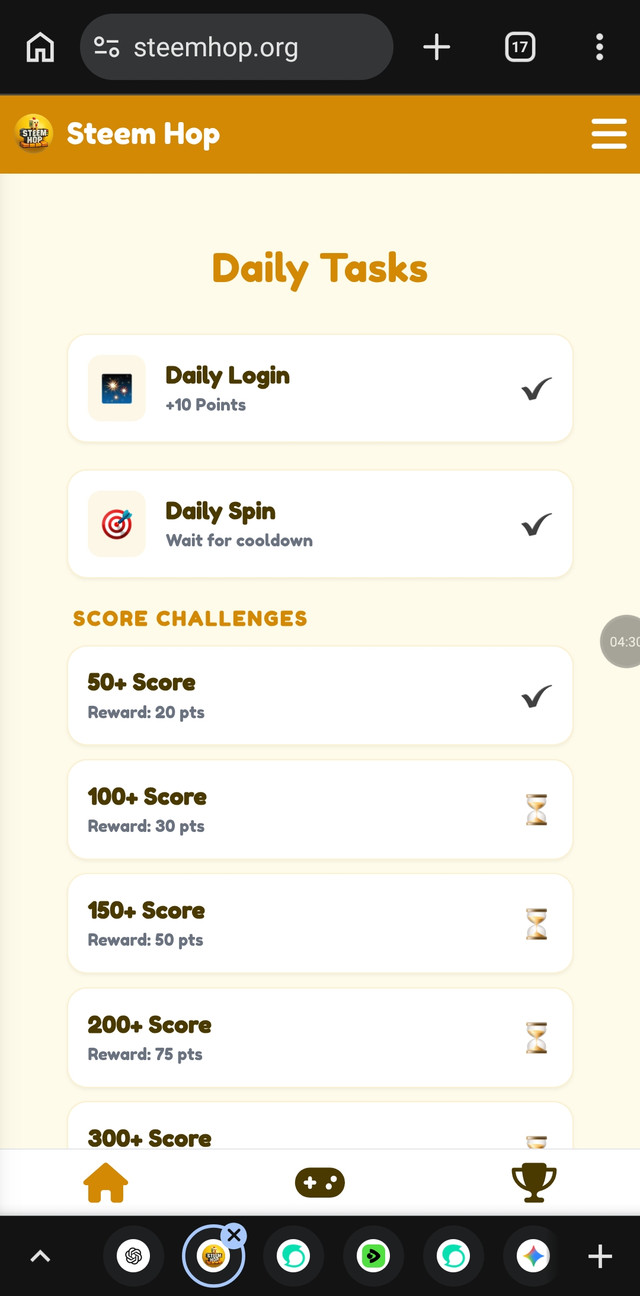Close the current Steem Hop tab

[x=234, y=1235]
